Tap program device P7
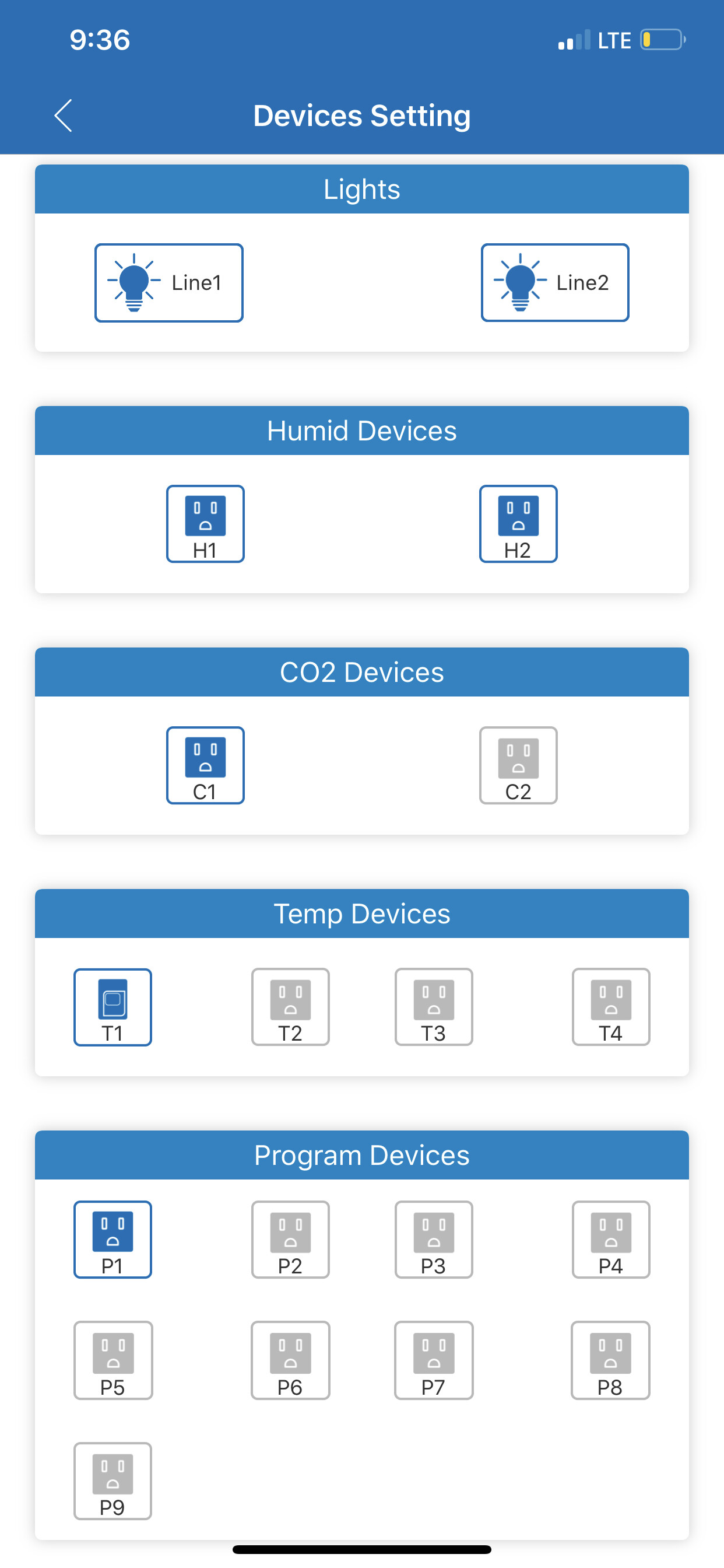The image size is (724, 1568). pos(434,1360)
